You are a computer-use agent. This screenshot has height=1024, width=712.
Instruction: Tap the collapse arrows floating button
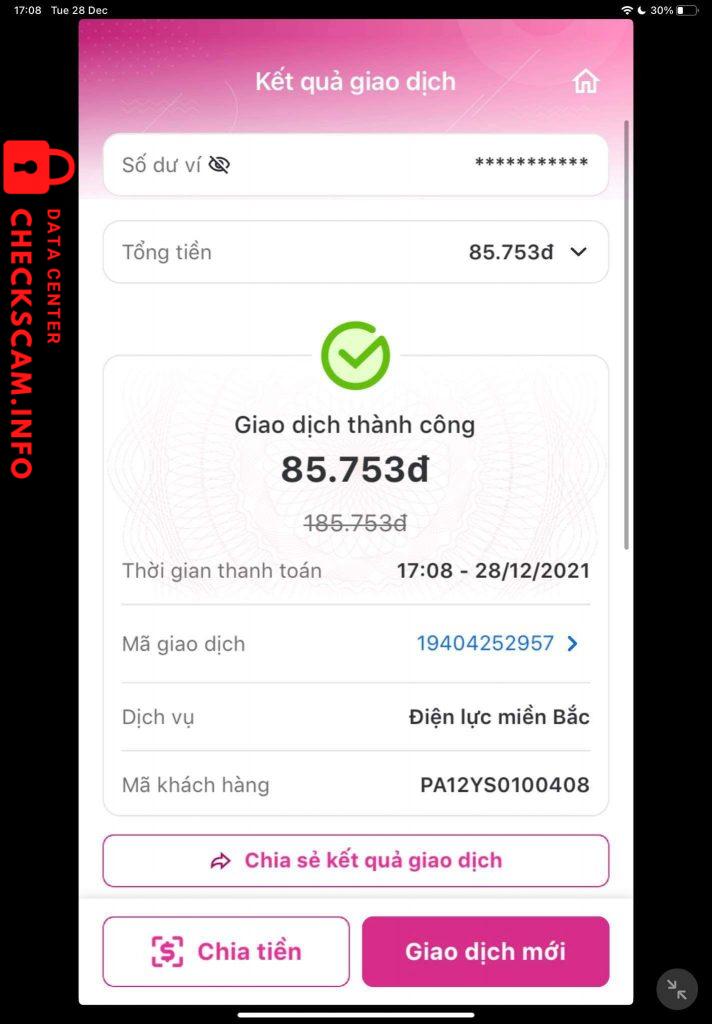[x=677, y=990]
